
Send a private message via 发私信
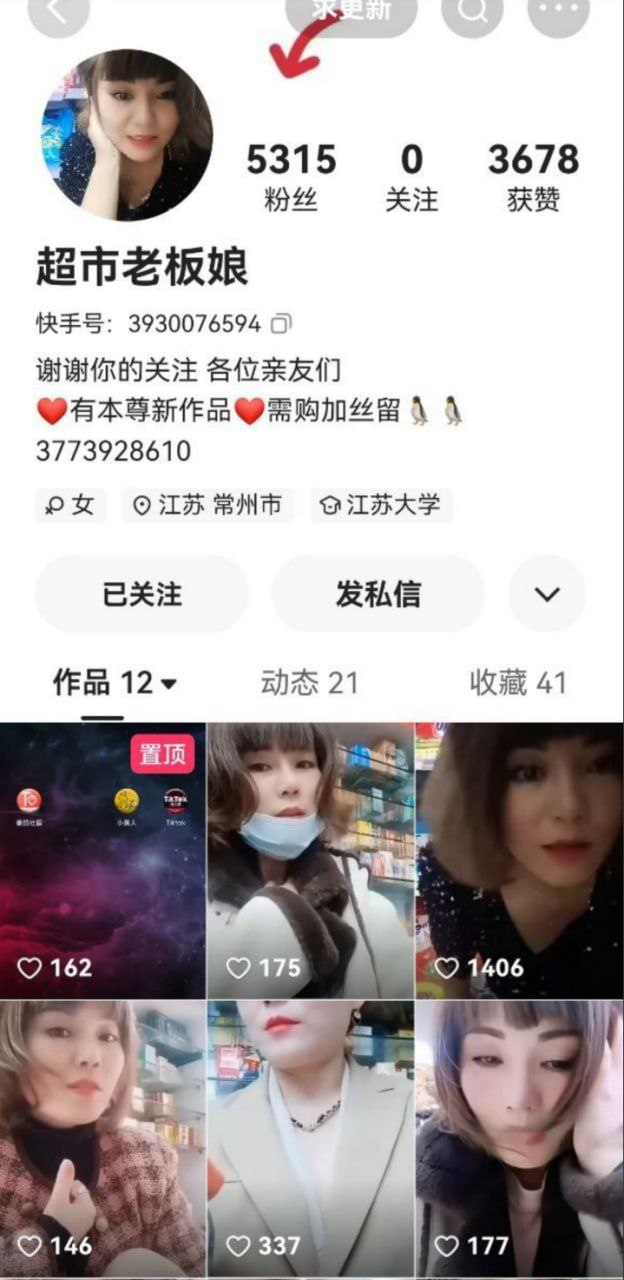pos(378,594)
